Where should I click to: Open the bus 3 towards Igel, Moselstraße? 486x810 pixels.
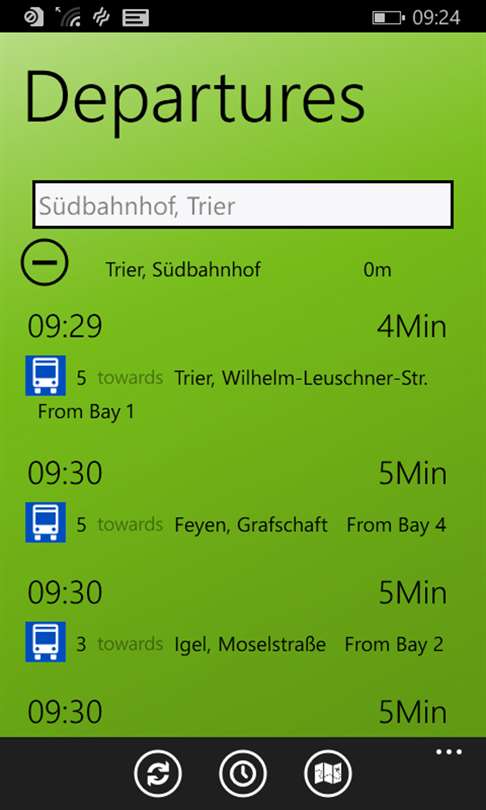[237, 620]
